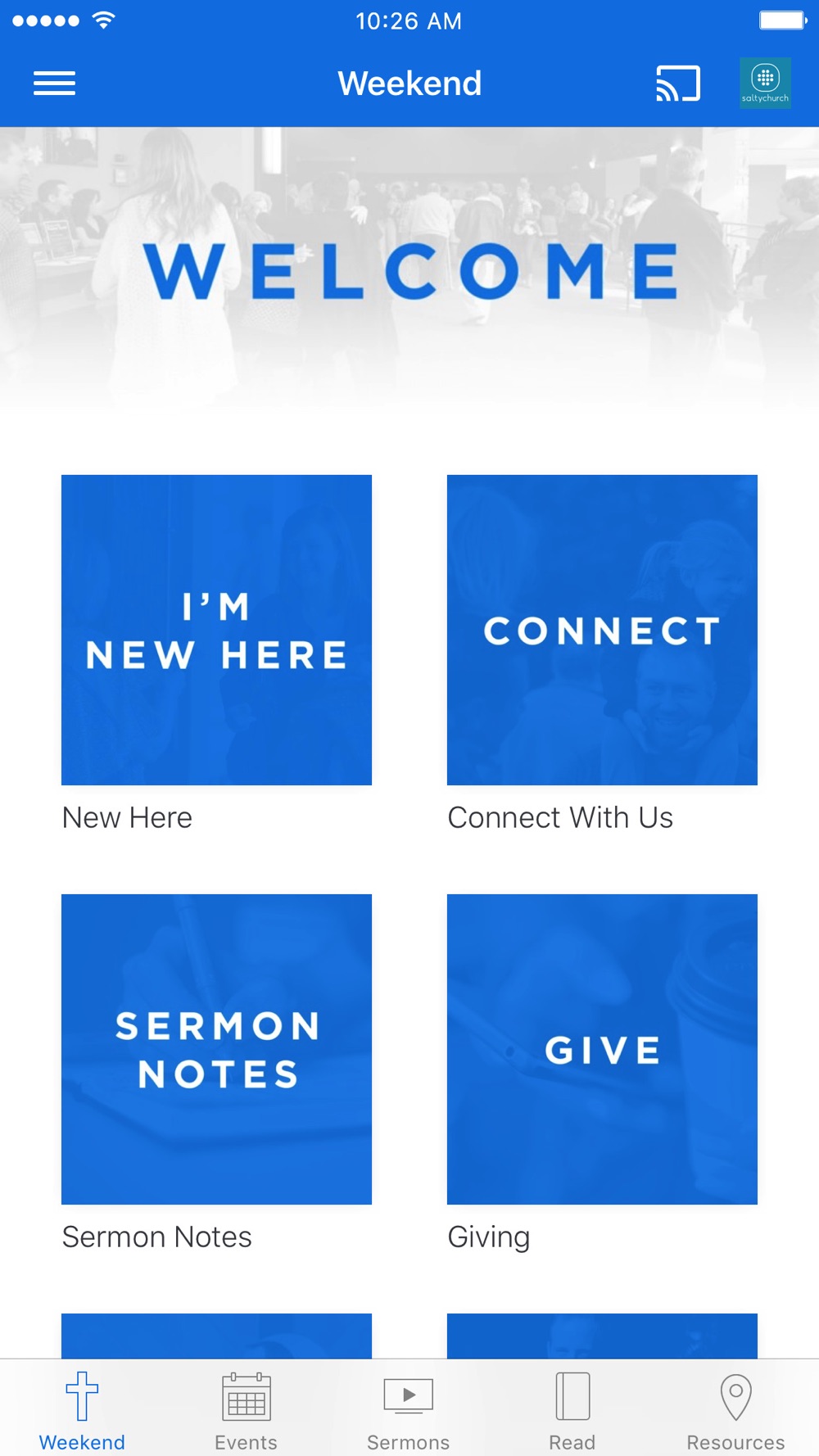The height and width of the screenshot is (1456, 819).
Task: Open the Give tile
Action: (602, 1049)
